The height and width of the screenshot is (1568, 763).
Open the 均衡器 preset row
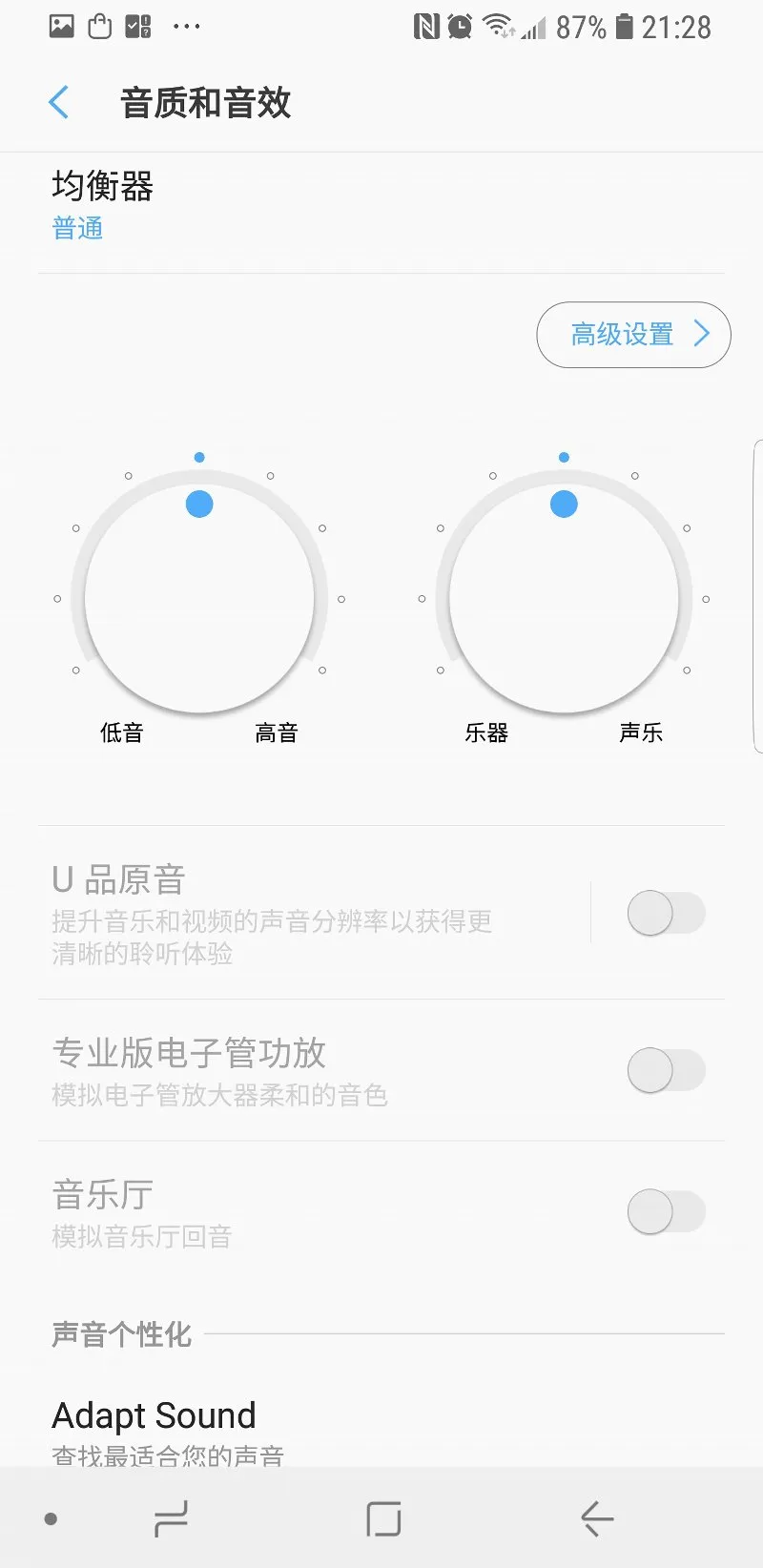point(381,206)
